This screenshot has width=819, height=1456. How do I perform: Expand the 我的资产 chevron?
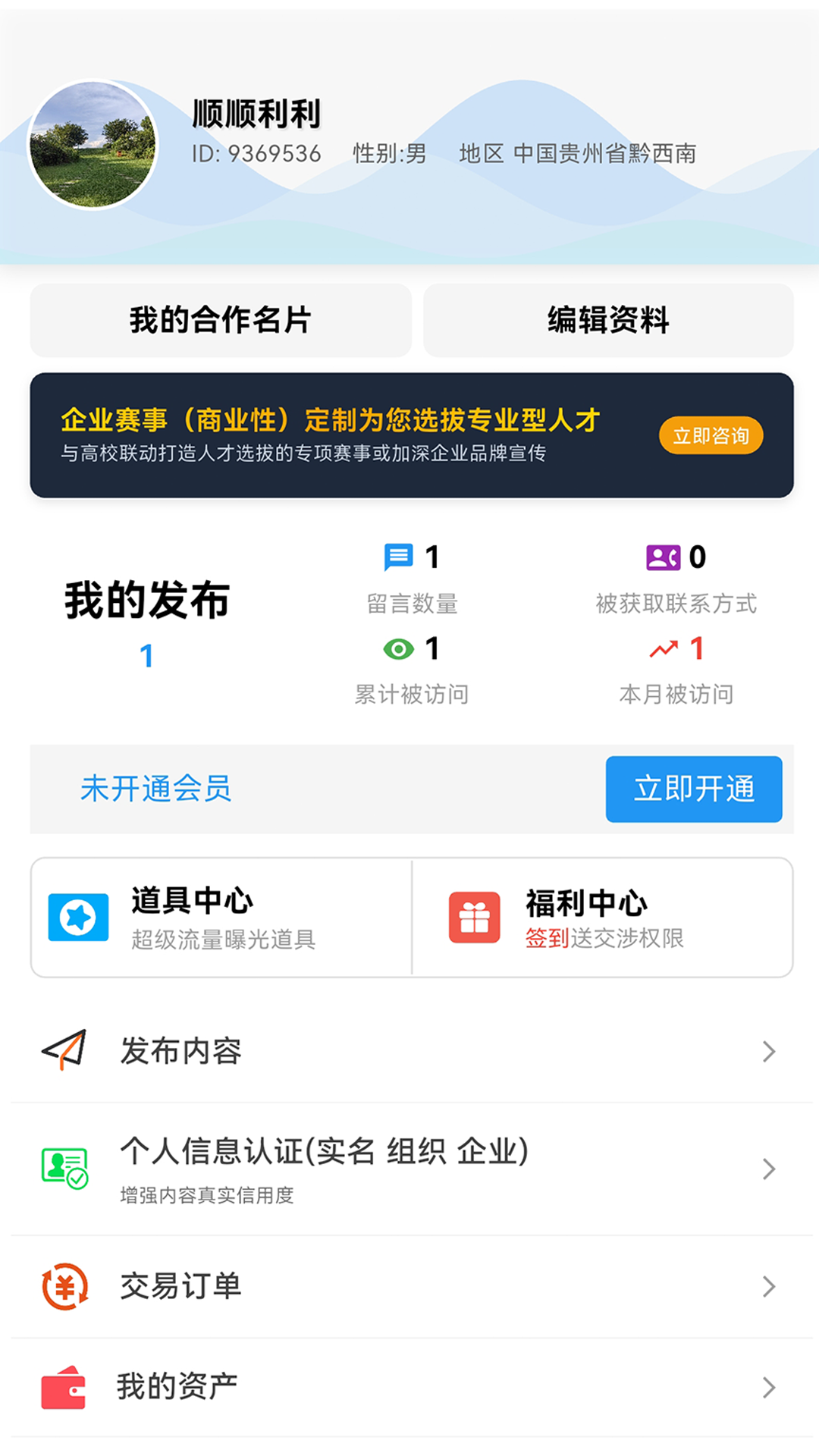[767, 1387]
